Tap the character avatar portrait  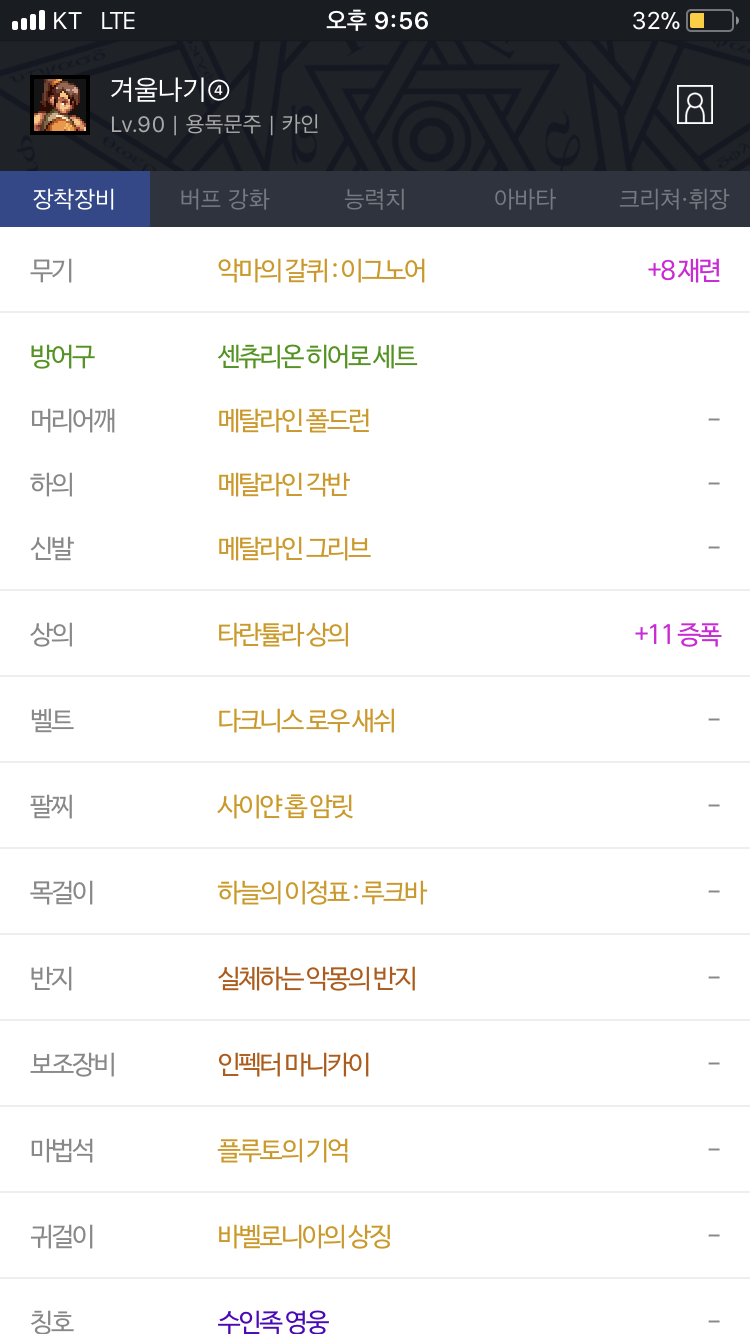[60, 105]
